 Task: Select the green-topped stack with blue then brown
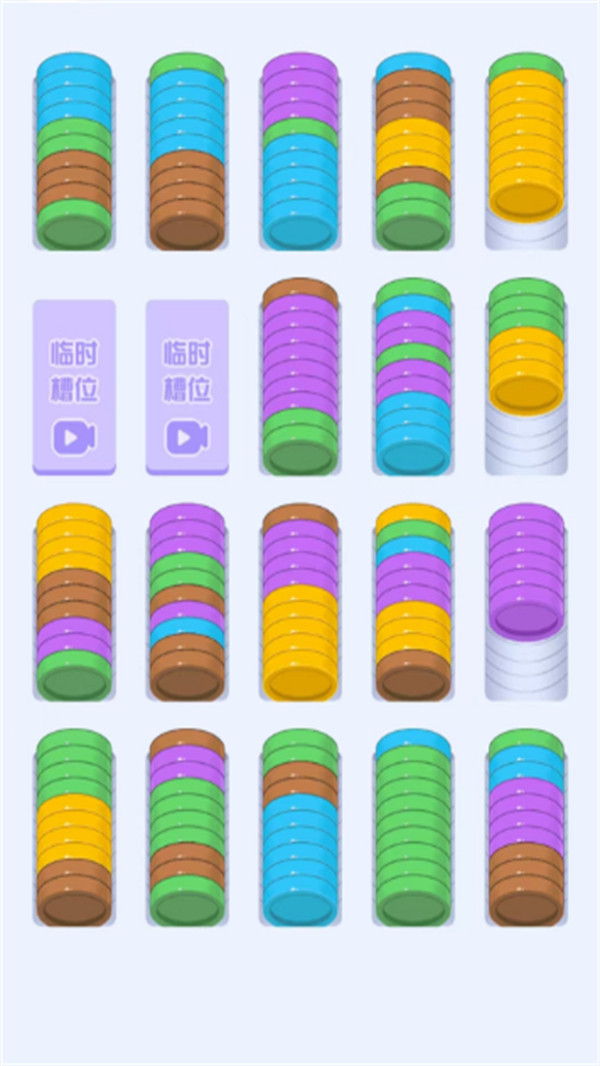(187, 151)
